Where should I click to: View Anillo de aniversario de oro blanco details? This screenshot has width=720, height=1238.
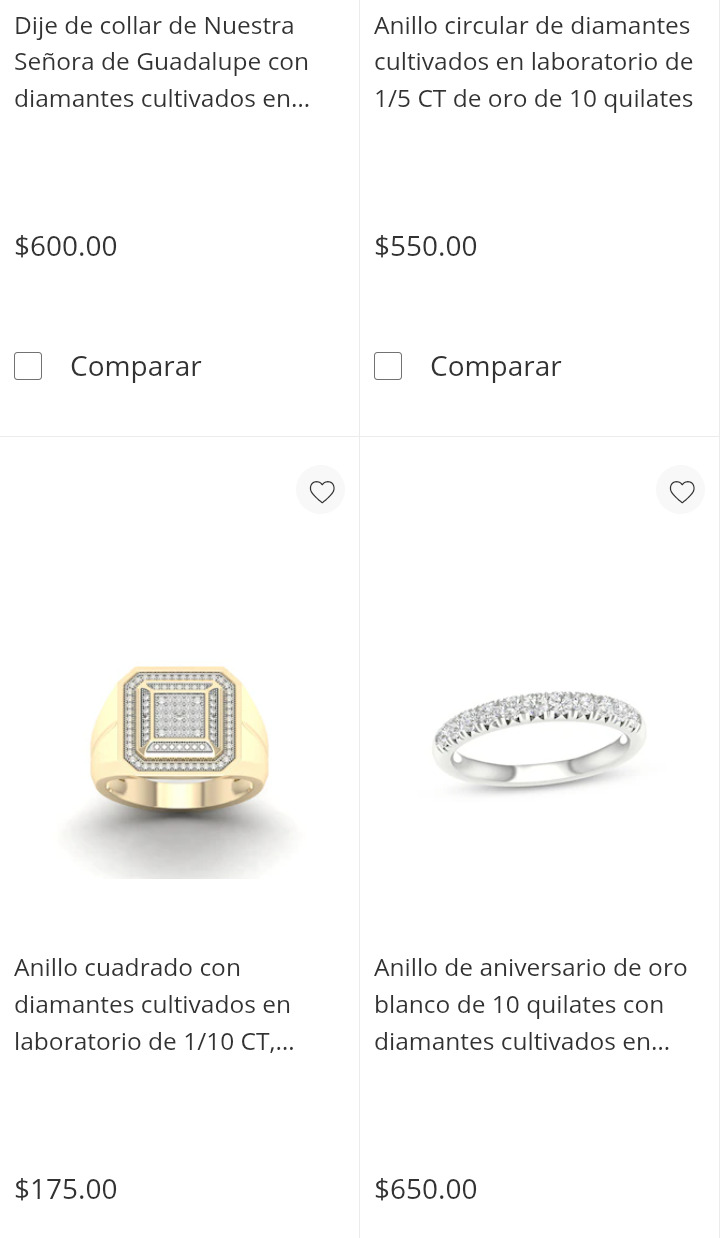pyautogui.click(x=530, y=1004)
